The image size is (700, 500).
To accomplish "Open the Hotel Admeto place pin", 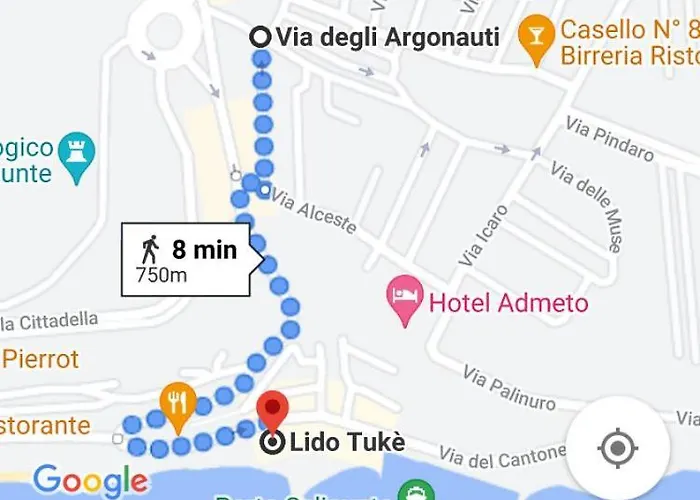I will [x=406, y=299].
